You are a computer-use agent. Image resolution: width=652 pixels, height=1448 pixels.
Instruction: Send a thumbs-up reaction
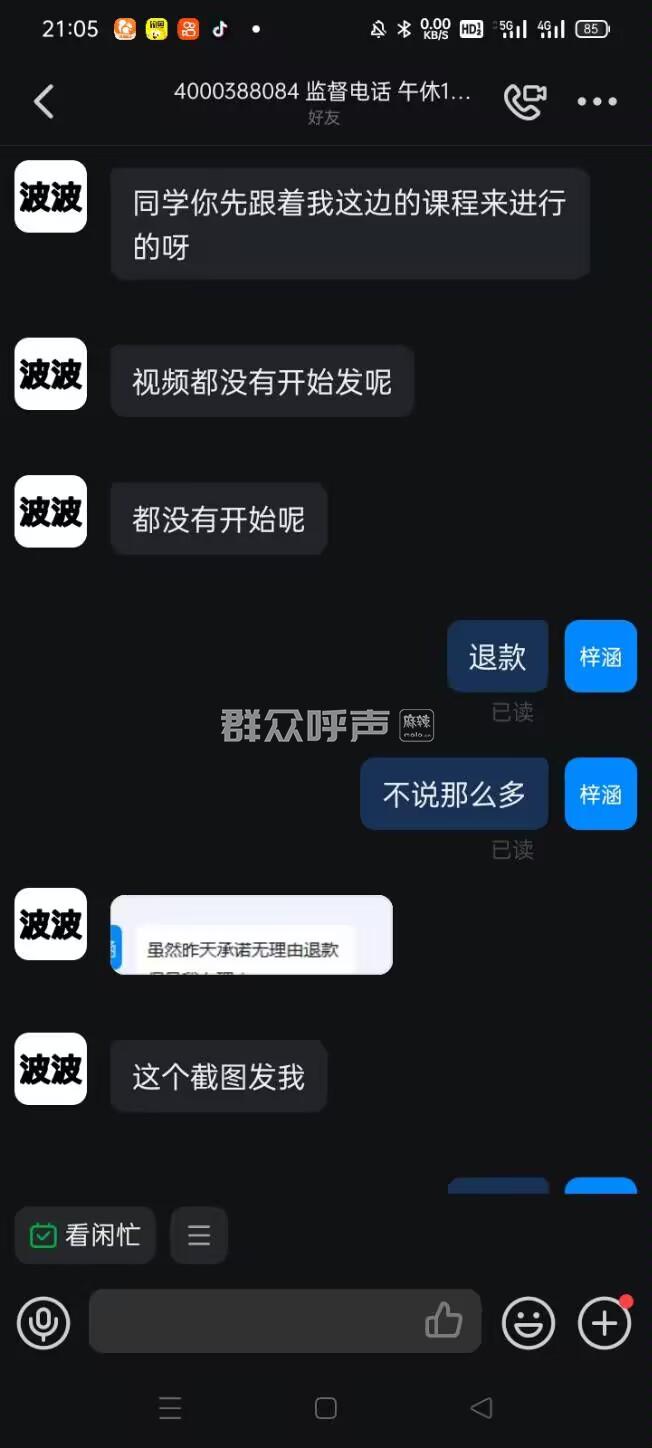point(443,1321)
